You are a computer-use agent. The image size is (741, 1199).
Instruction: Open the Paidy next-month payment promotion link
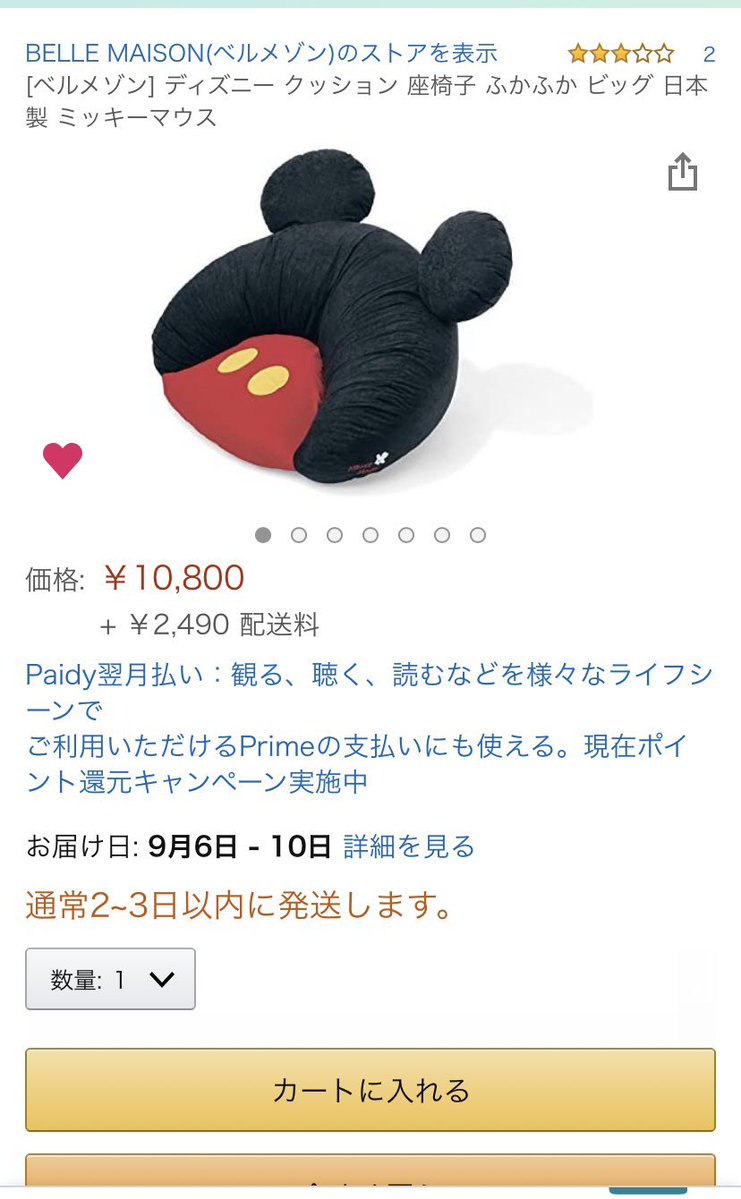[368, 728]
